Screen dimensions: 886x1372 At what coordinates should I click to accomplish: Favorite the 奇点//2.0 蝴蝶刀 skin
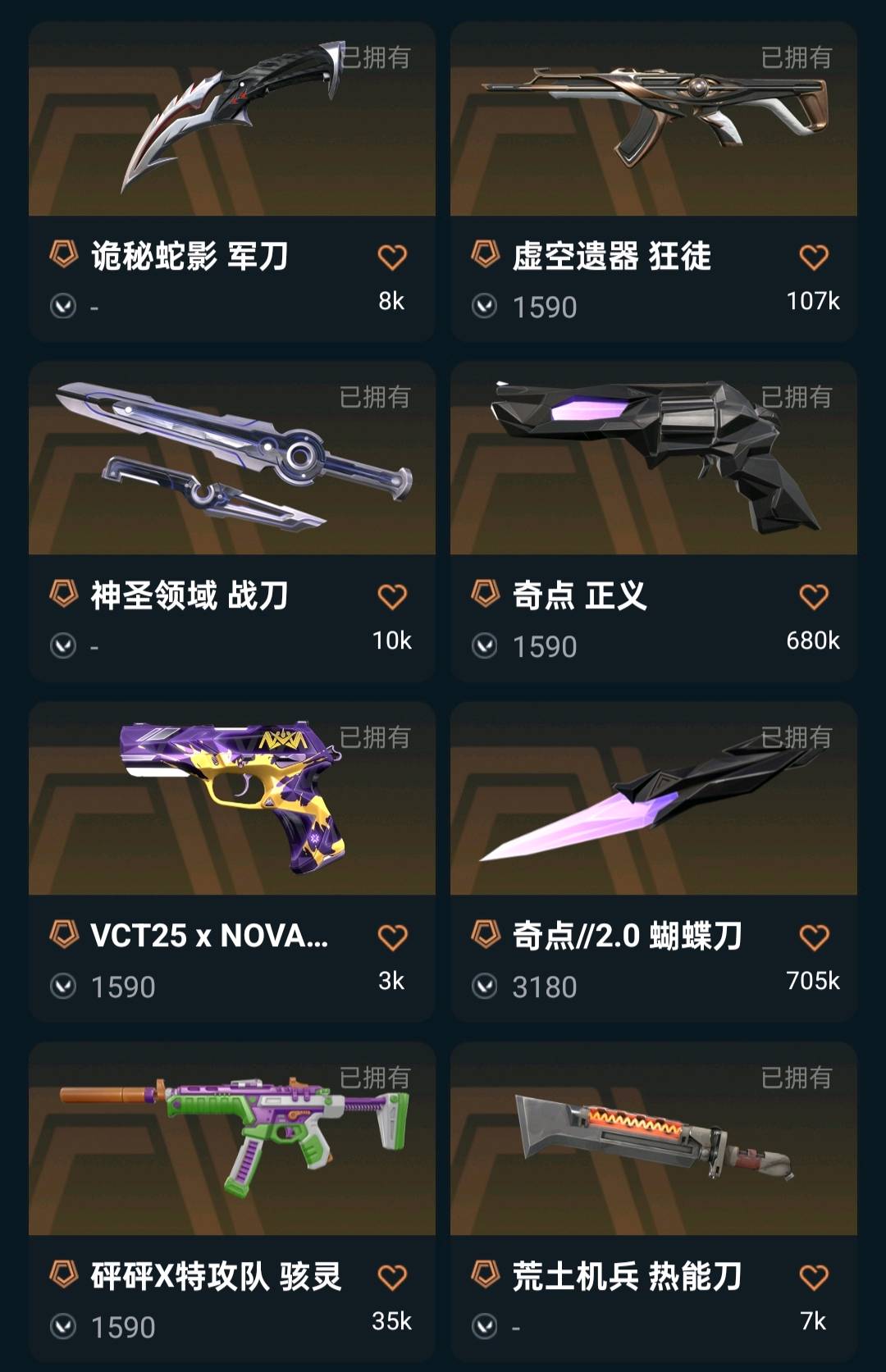coord(814,937)
